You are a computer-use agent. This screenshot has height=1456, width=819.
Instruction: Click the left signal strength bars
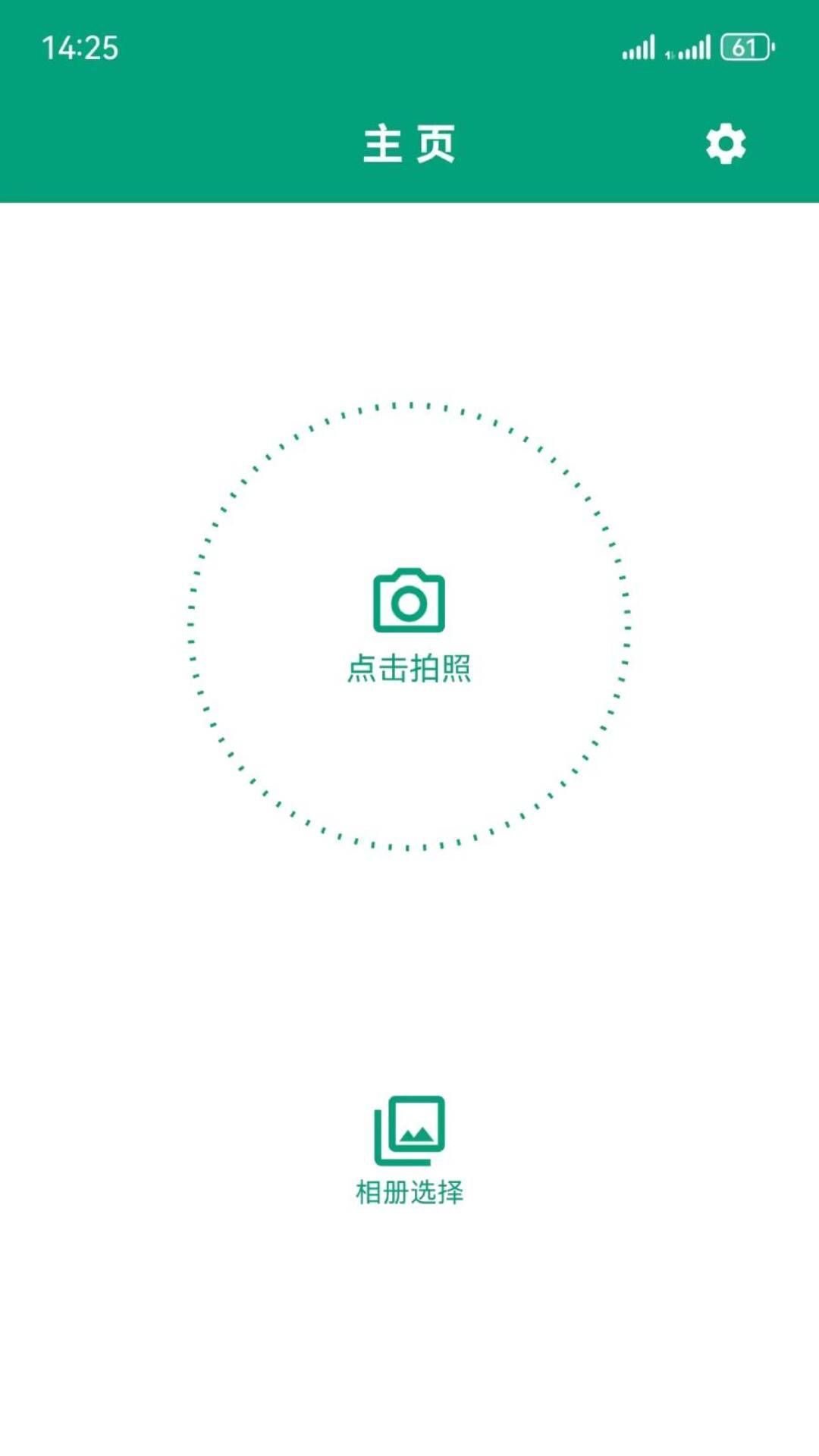pos(637,47)
